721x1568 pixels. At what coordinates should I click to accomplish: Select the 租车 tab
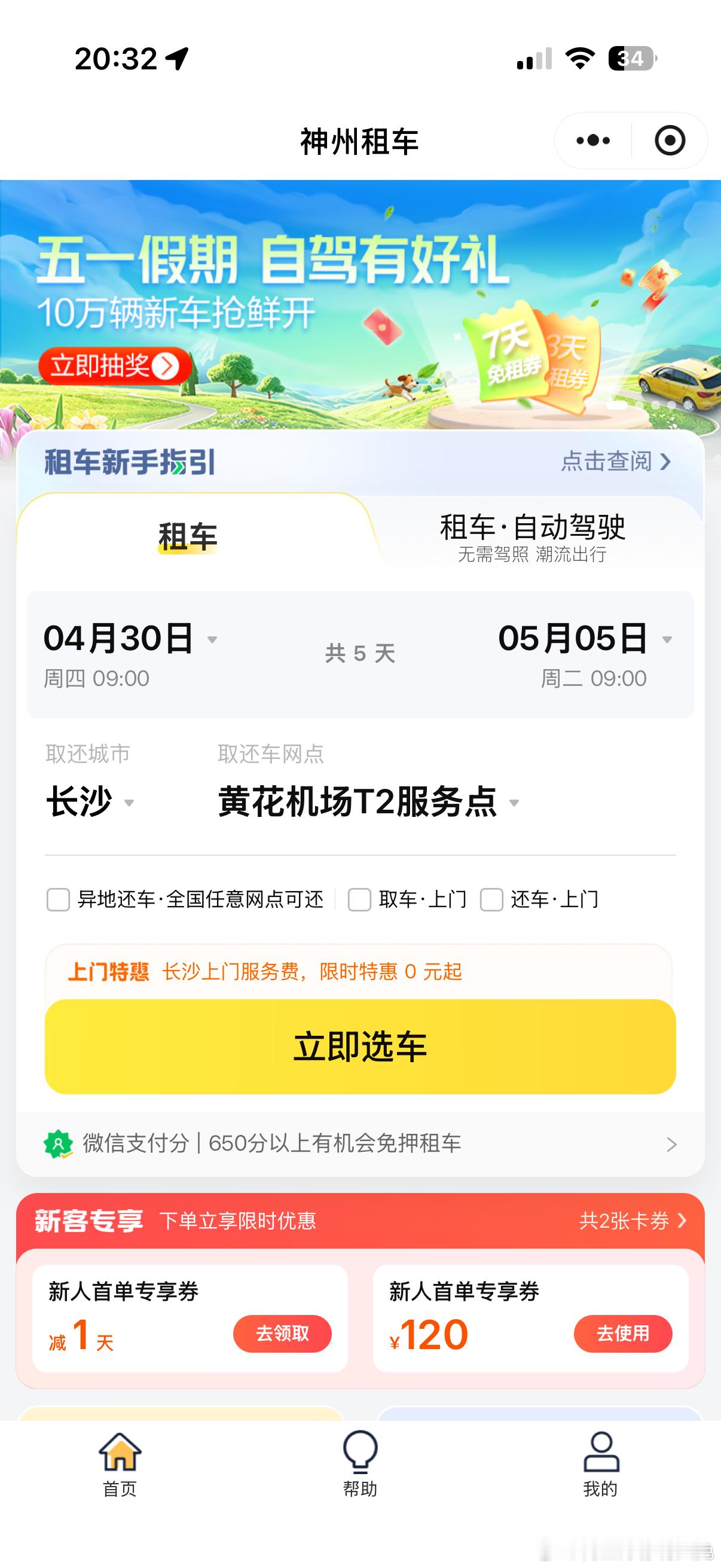[187, 537]
